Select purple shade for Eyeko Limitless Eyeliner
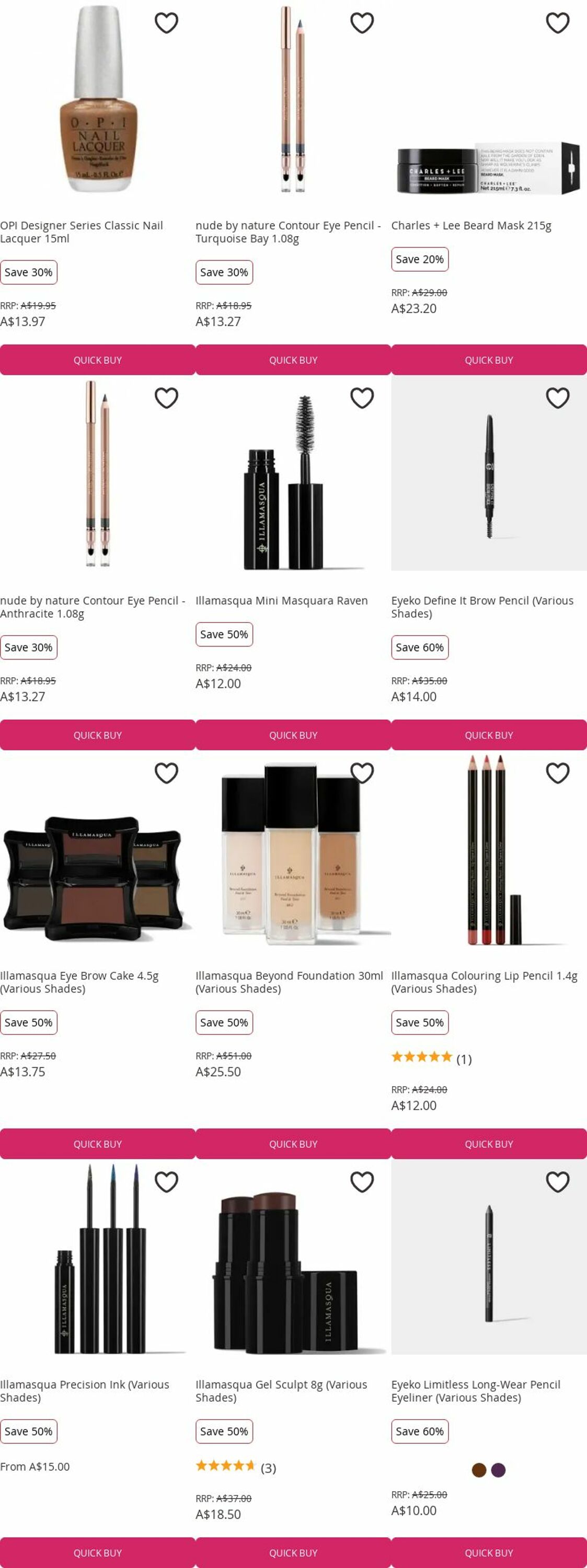 [x=498, y=1470]
